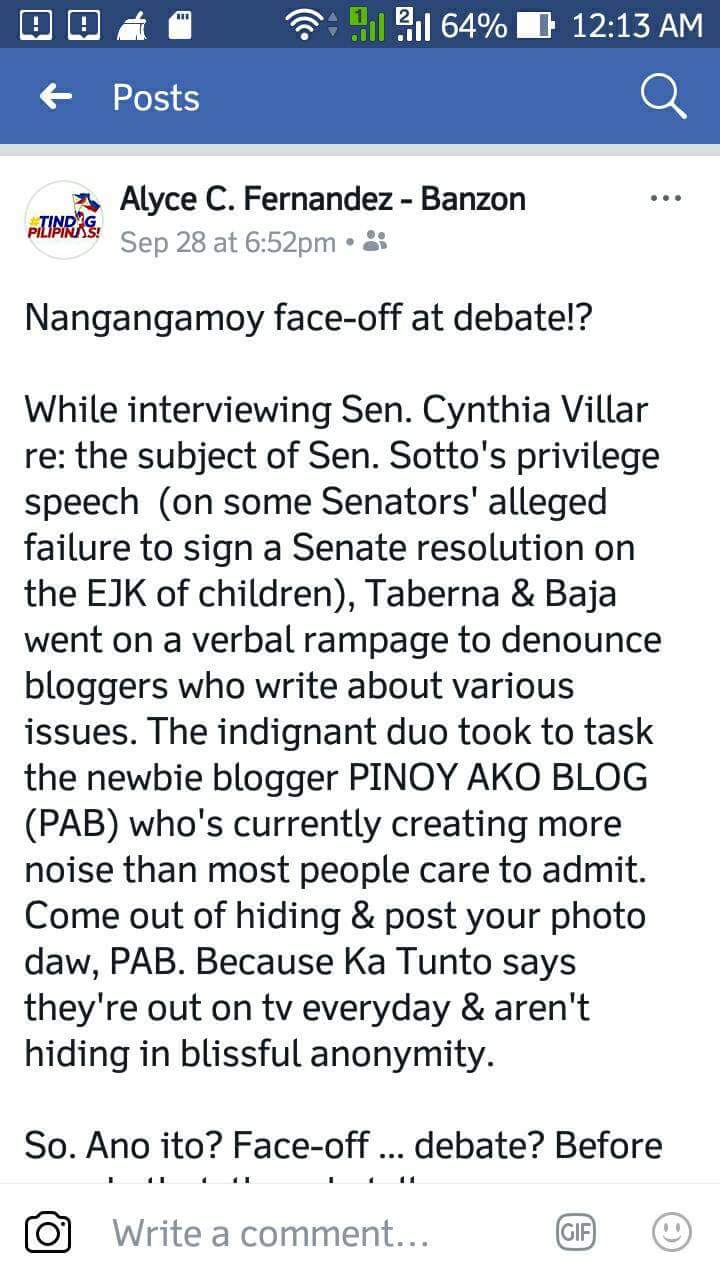The image size is (720, 1280).
Task: Open the post's three-dot options menu
Action: [665, 199]
